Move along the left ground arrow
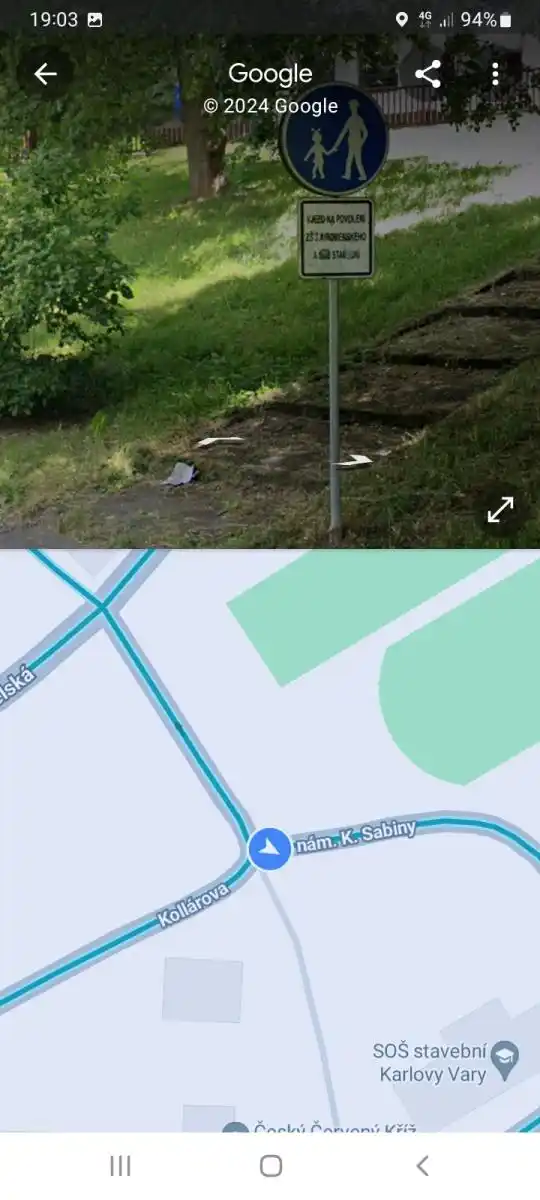540x1200 pixels. coord(220,440)
